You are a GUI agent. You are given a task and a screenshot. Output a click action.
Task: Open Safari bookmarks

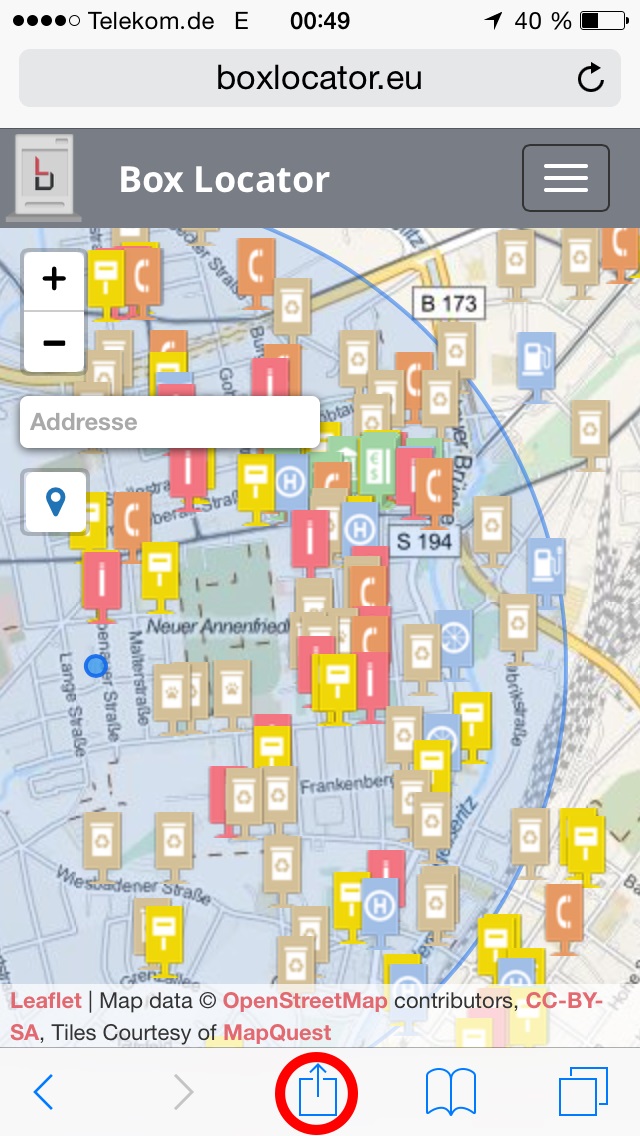[x=451, y=1093]
